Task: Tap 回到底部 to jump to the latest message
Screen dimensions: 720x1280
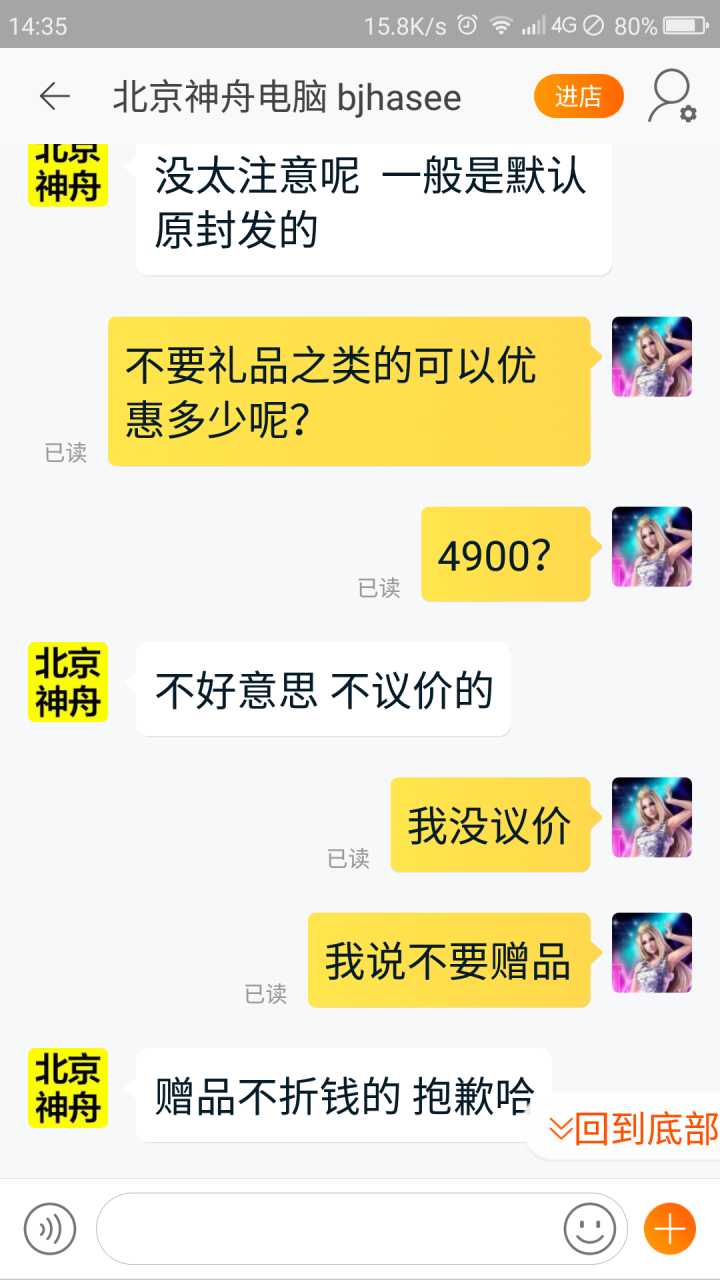Action: point(633,1130)
